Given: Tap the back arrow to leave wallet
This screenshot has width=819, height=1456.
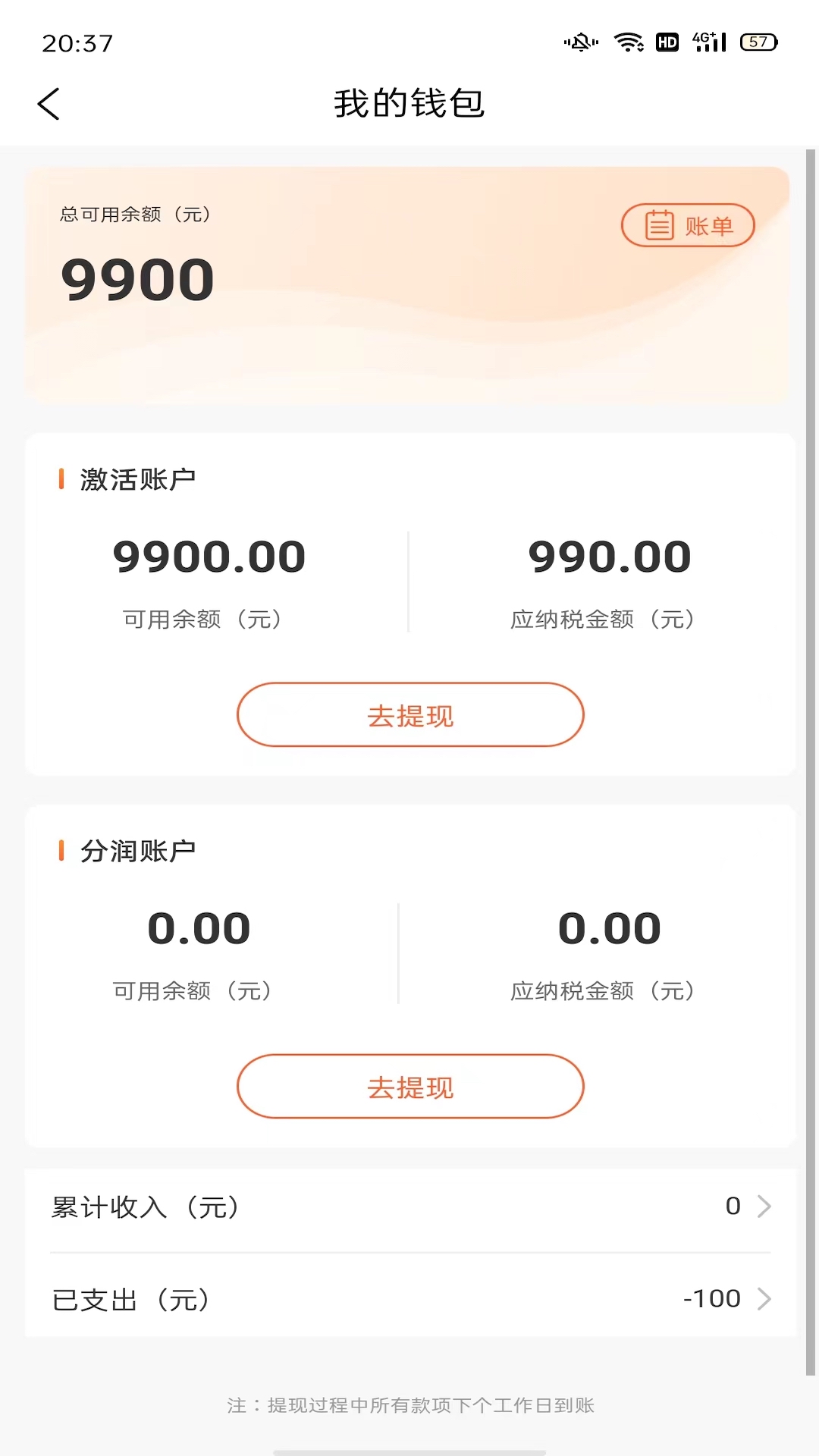Looking at the screenshot, I should click(x=49, y=103).
